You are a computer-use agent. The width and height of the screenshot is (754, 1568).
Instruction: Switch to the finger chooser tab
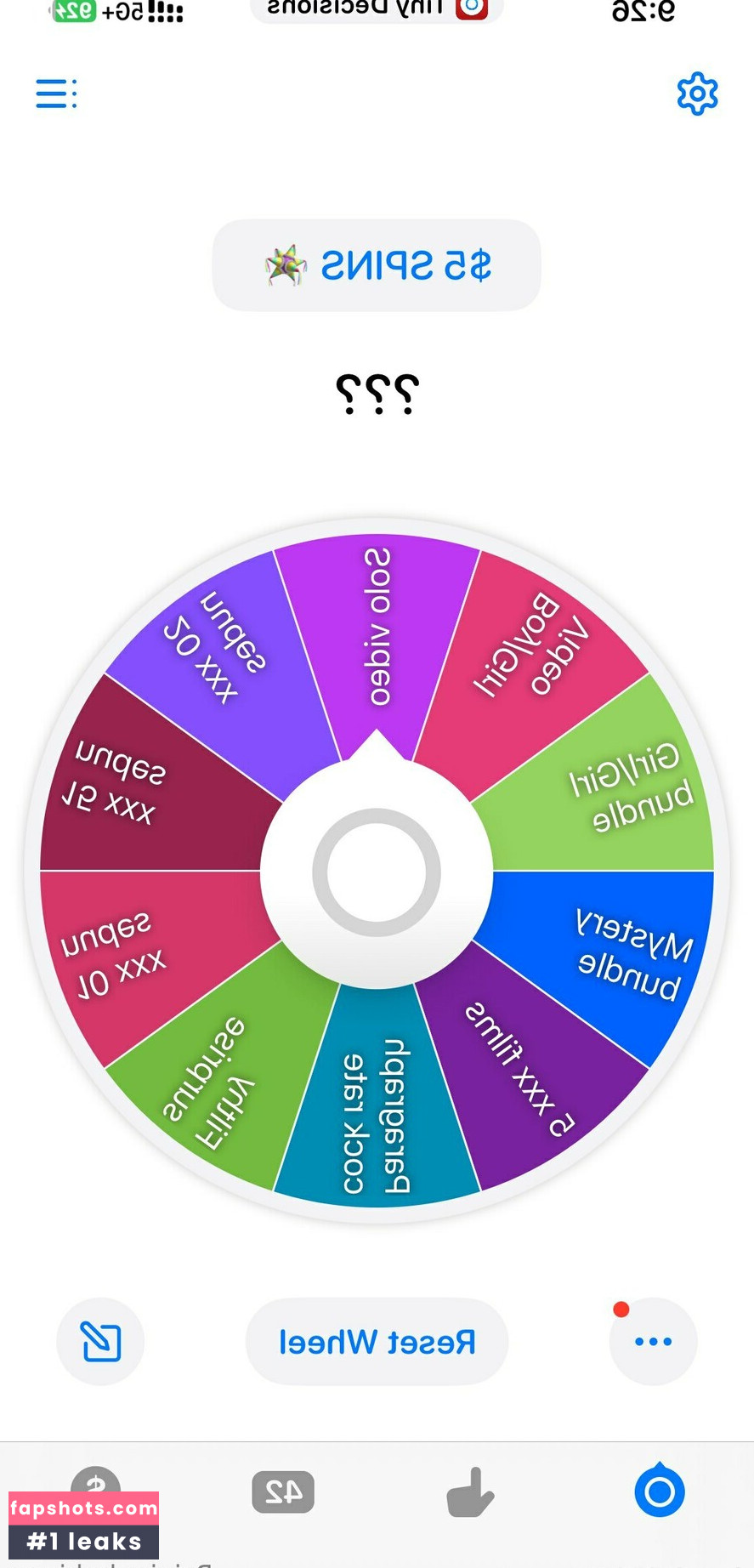tap(470, 1491)
